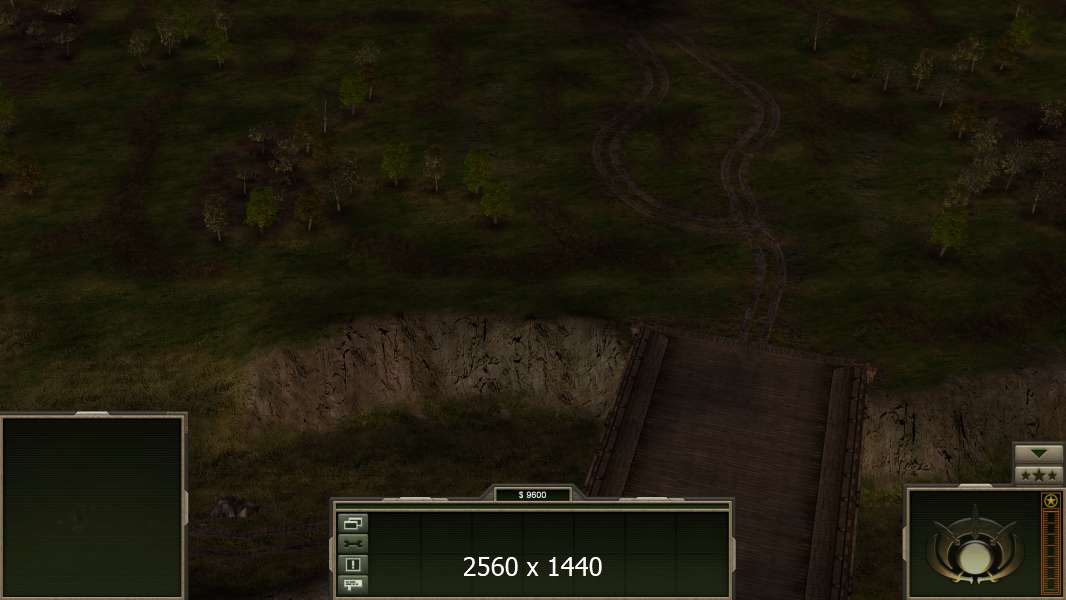Screen dimensions: 1066x600
Task: Tap the wrench options button
Action: pos(353,543)
